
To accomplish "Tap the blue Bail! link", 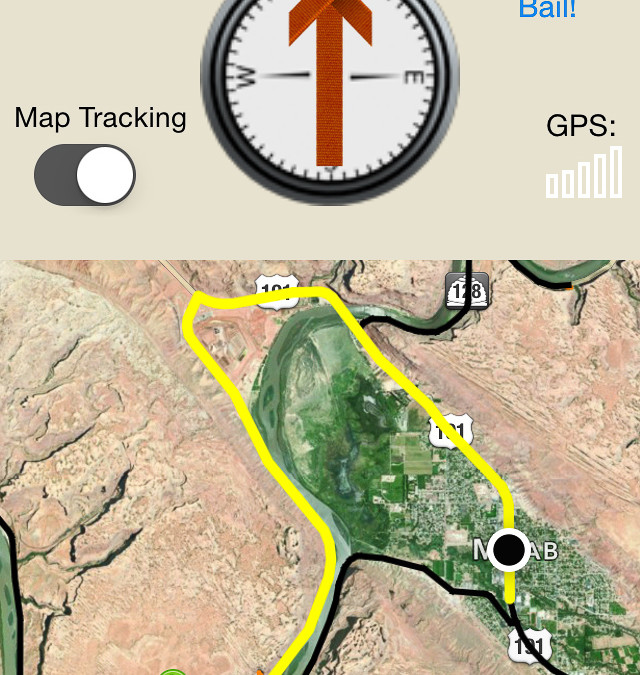I will 547,10.
